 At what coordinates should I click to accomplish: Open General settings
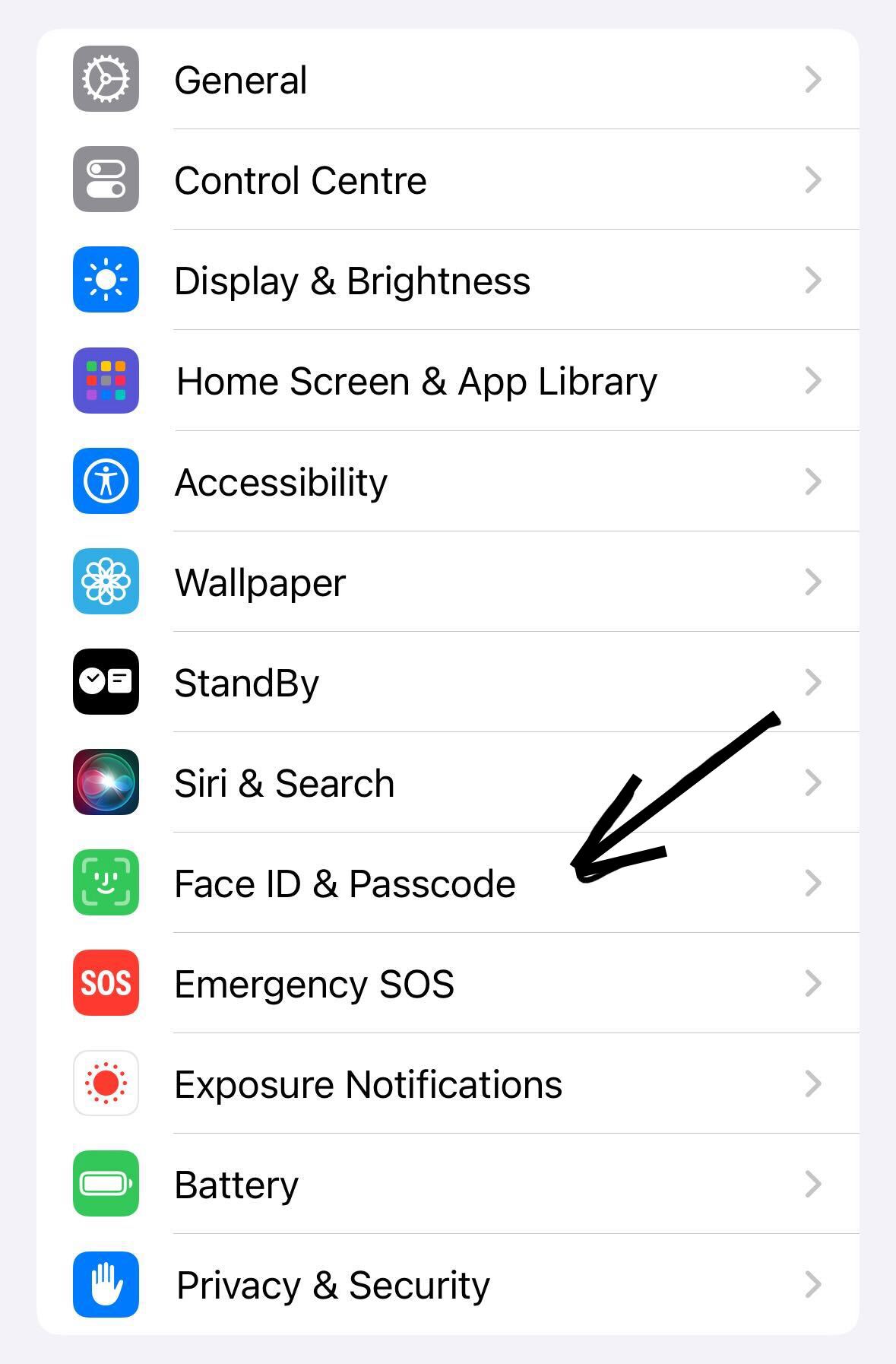tap(240, 80)
